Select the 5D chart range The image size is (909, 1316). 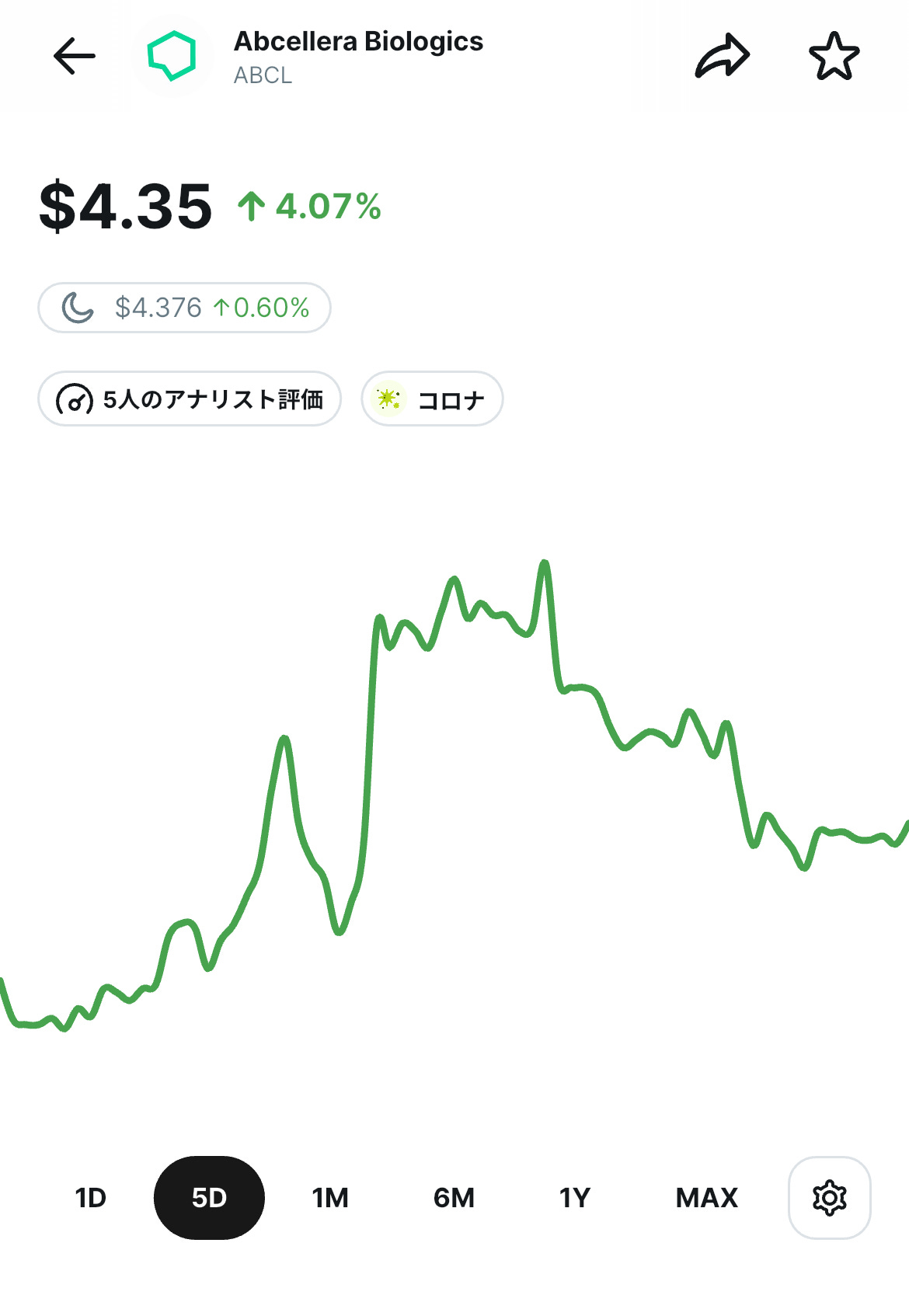point(209,1198)
